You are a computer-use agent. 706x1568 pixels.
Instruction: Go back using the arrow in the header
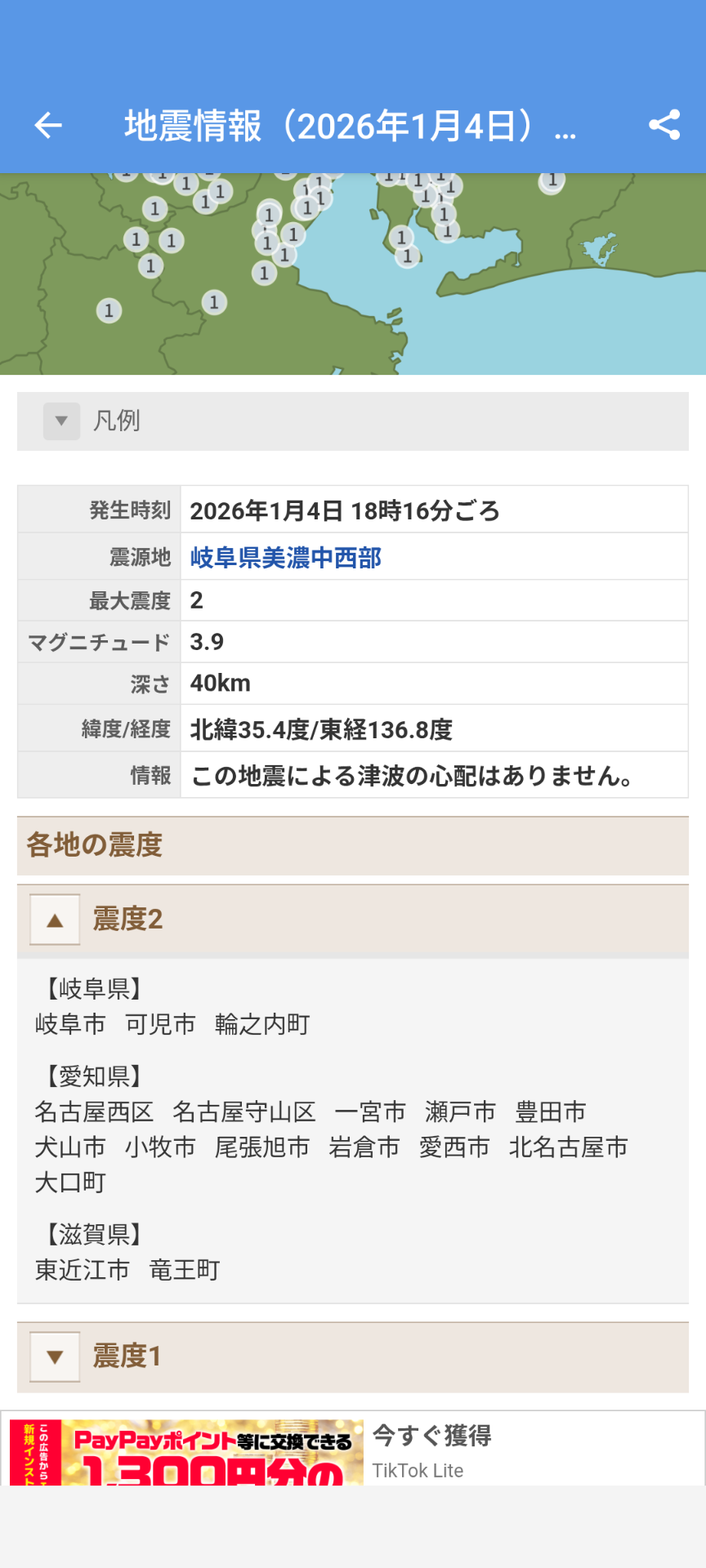(48, 125)
